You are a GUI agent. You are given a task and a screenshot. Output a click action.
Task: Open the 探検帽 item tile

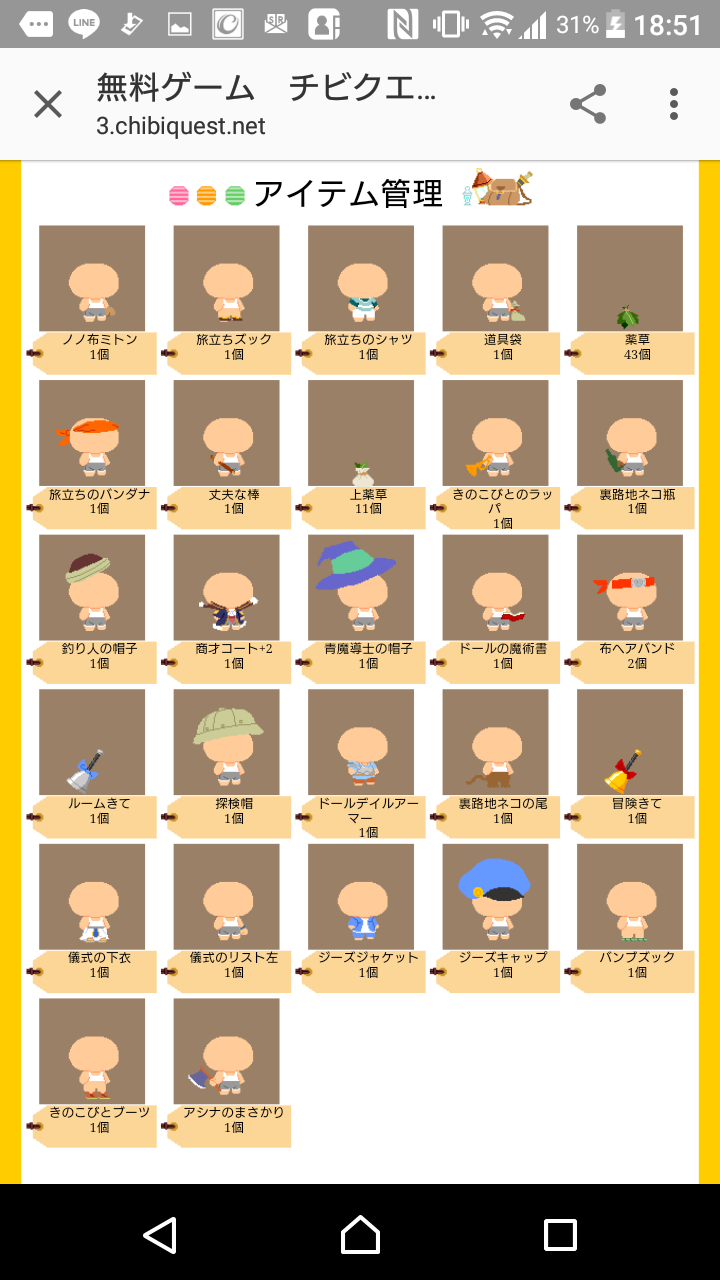[226, 742]
